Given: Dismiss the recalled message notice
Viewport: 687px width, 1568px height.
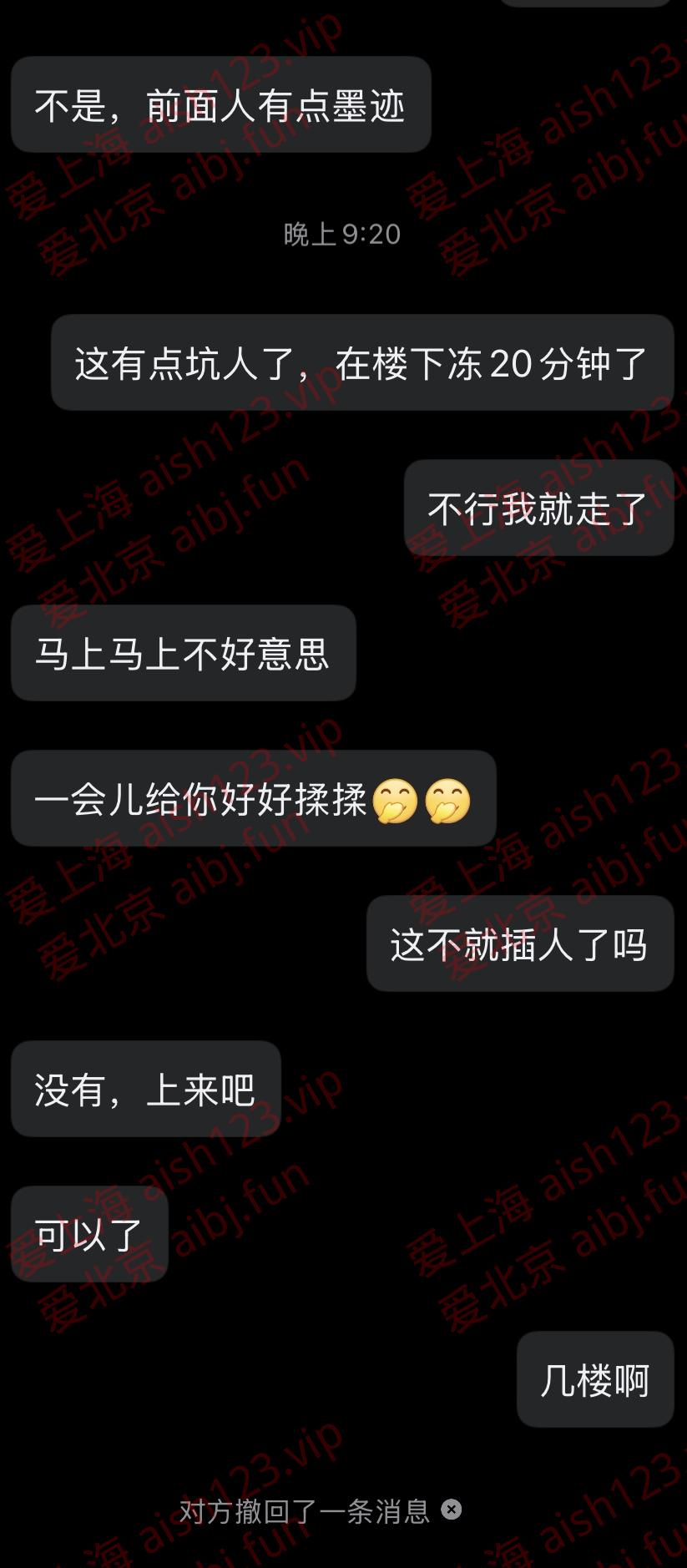Looking at the screenshot, I should pos(452,1509).
